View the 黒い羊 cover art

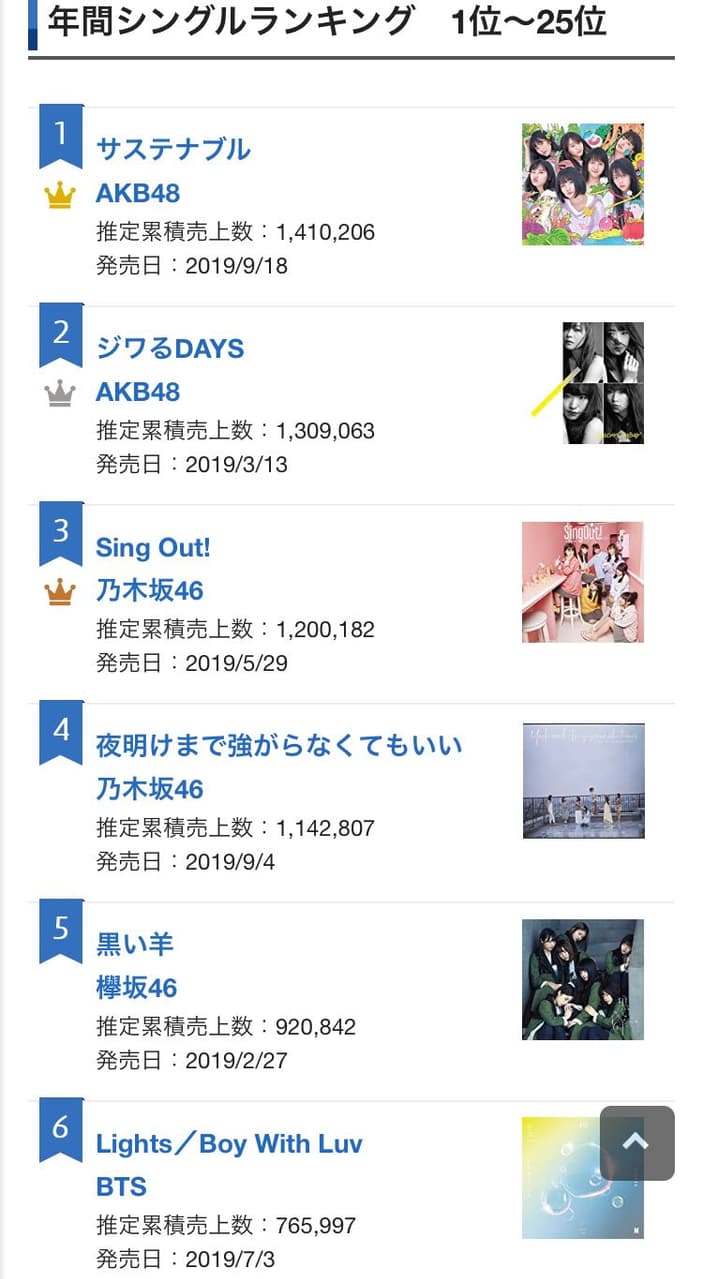point(582,980)
